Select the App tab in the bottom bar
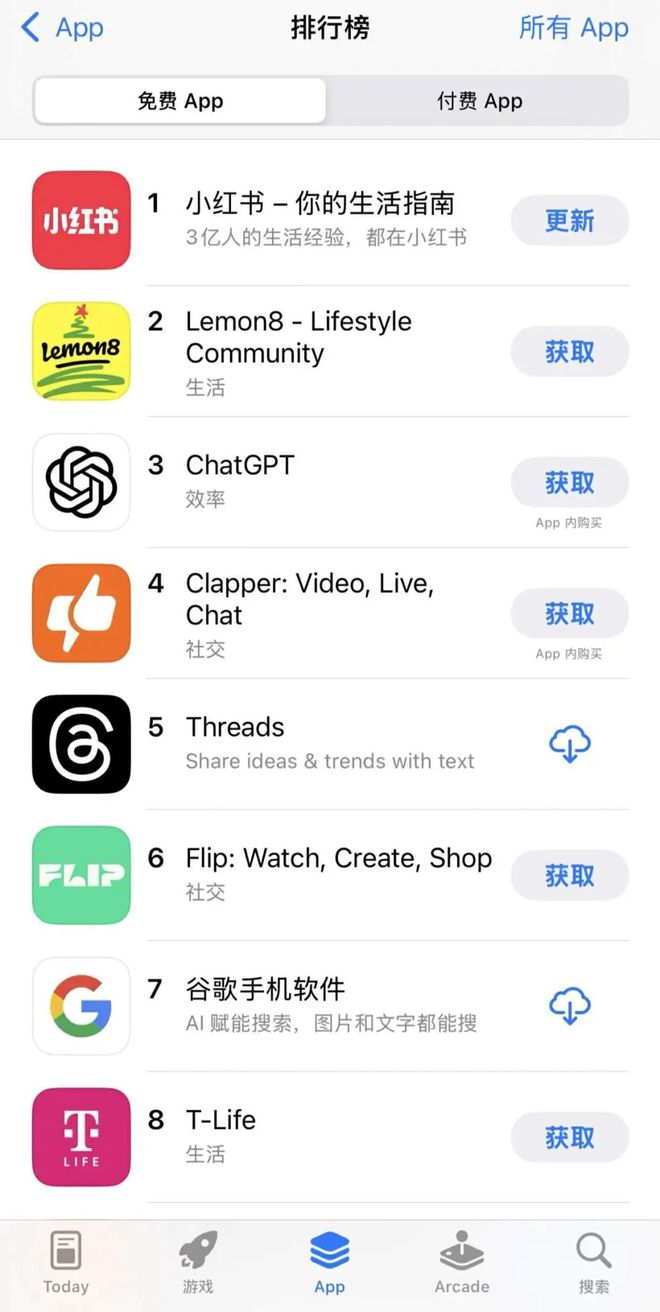Screen dimensions: 660x1312 [x=329, y=1263]
